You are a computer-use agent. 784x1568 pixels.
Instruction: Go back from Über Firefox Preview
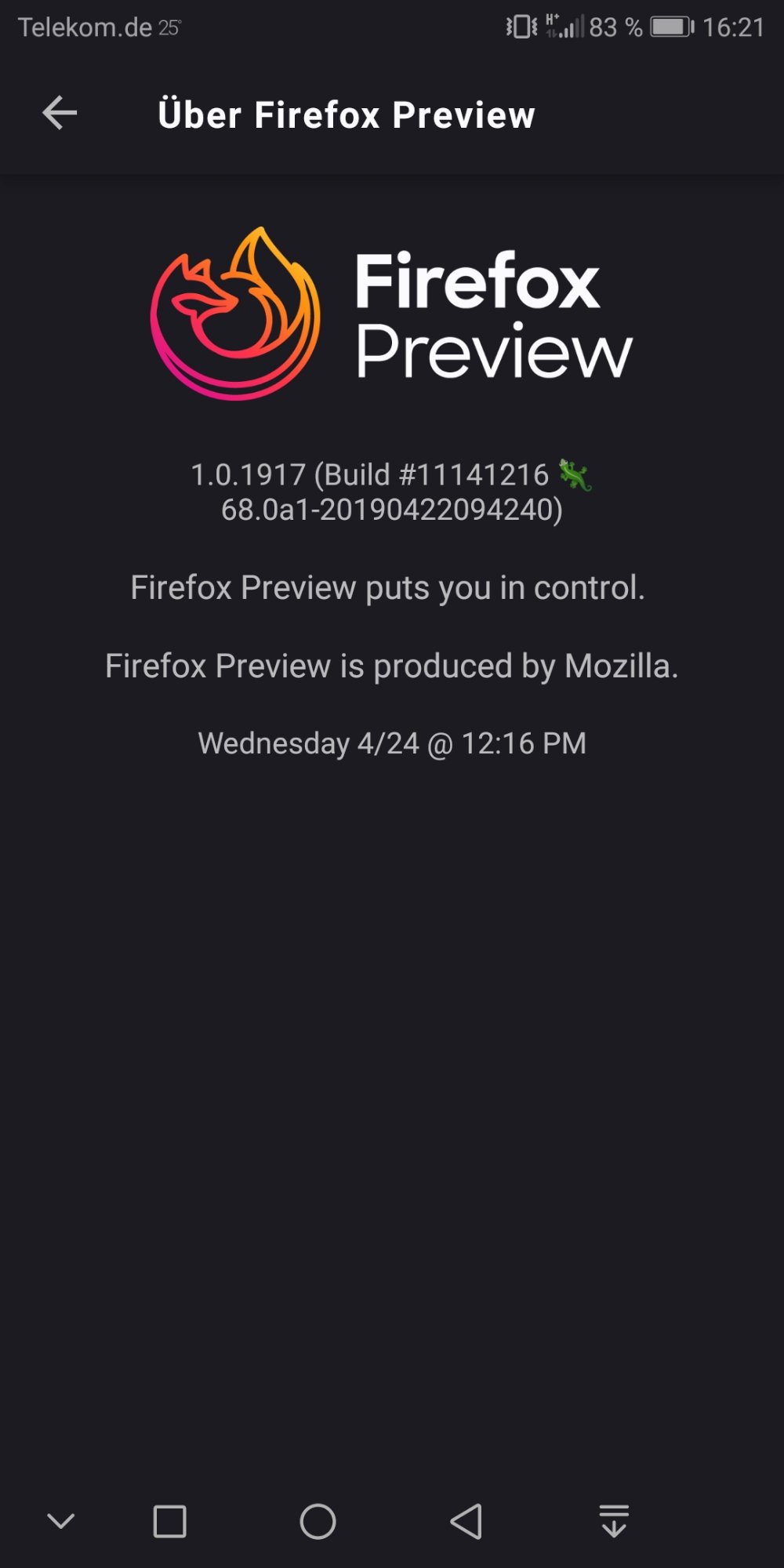[60, 113]
